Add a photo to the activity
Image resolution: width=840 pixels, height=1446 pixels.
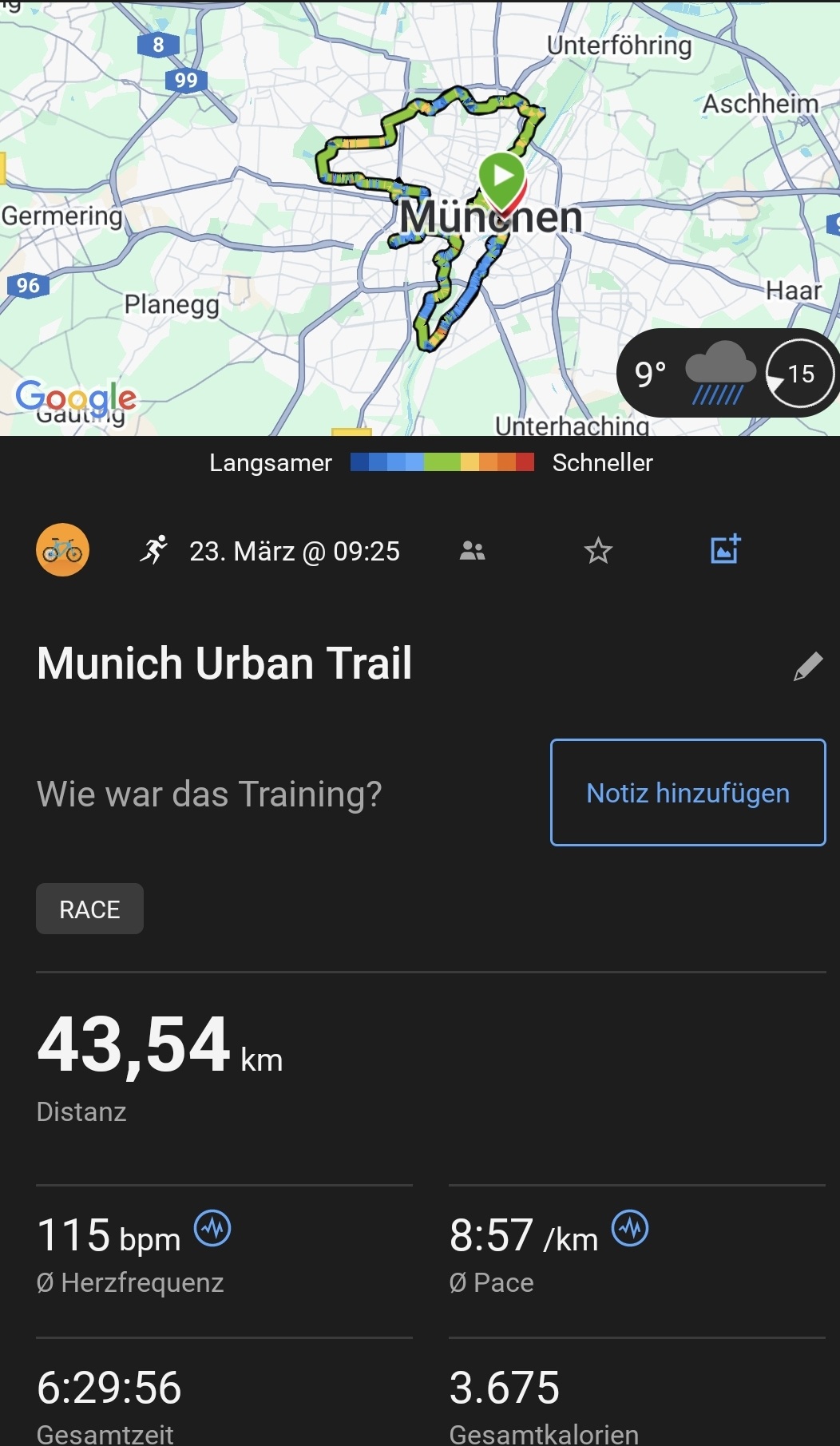point(725,549)
